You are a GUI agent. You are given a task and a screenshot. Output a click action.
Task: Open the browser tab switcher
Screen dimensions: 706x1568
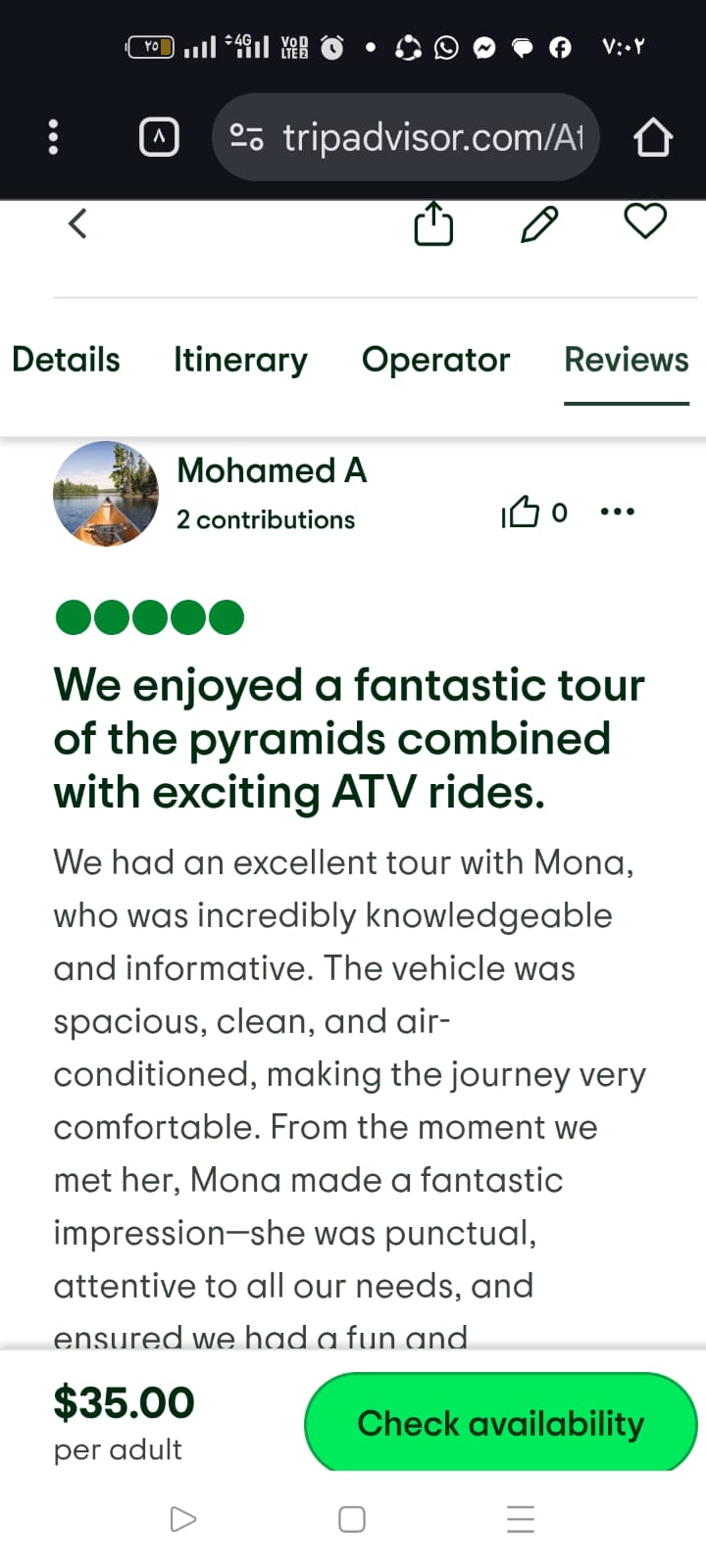click(159, 137)
